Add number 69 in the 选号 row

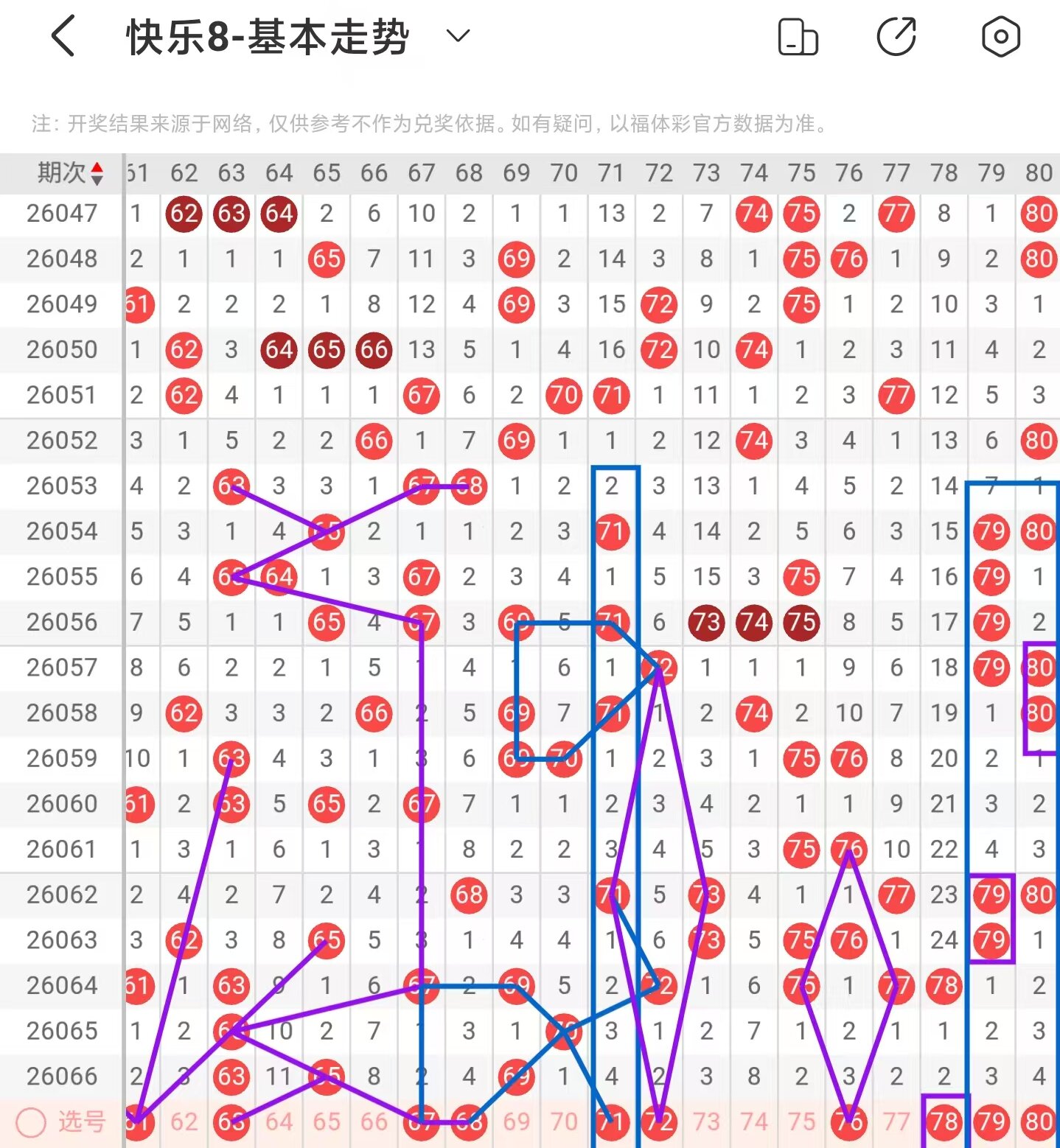pyautogui.click(x=516, y=1122)
